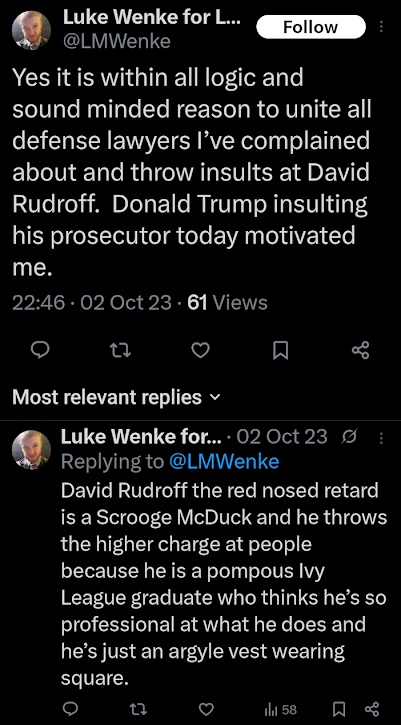Open the @LMWenke mention link in reply

click(224, 461)
